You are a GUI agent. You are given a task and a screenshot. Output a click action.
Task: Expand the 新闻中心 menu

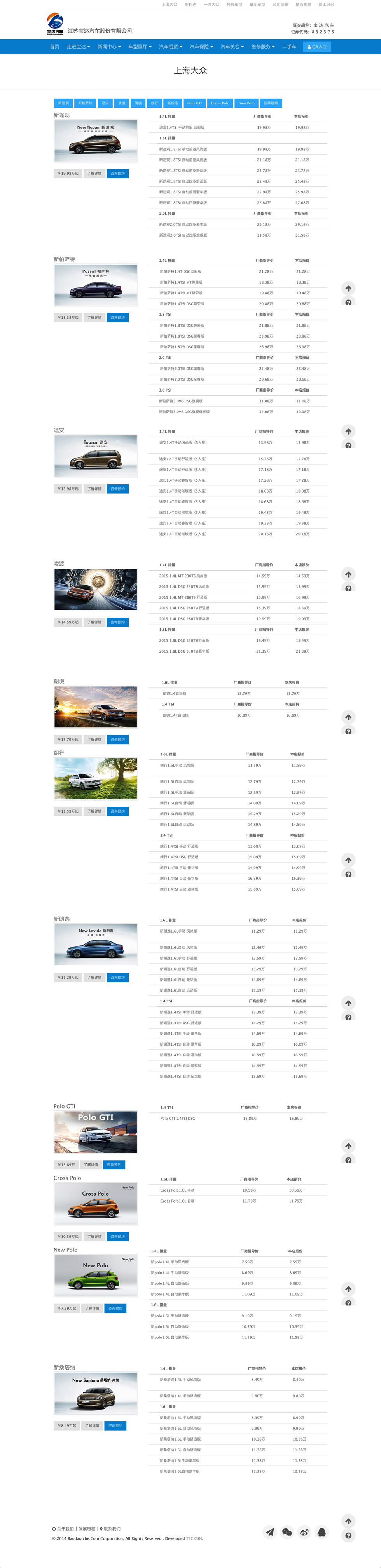[109, 47]
